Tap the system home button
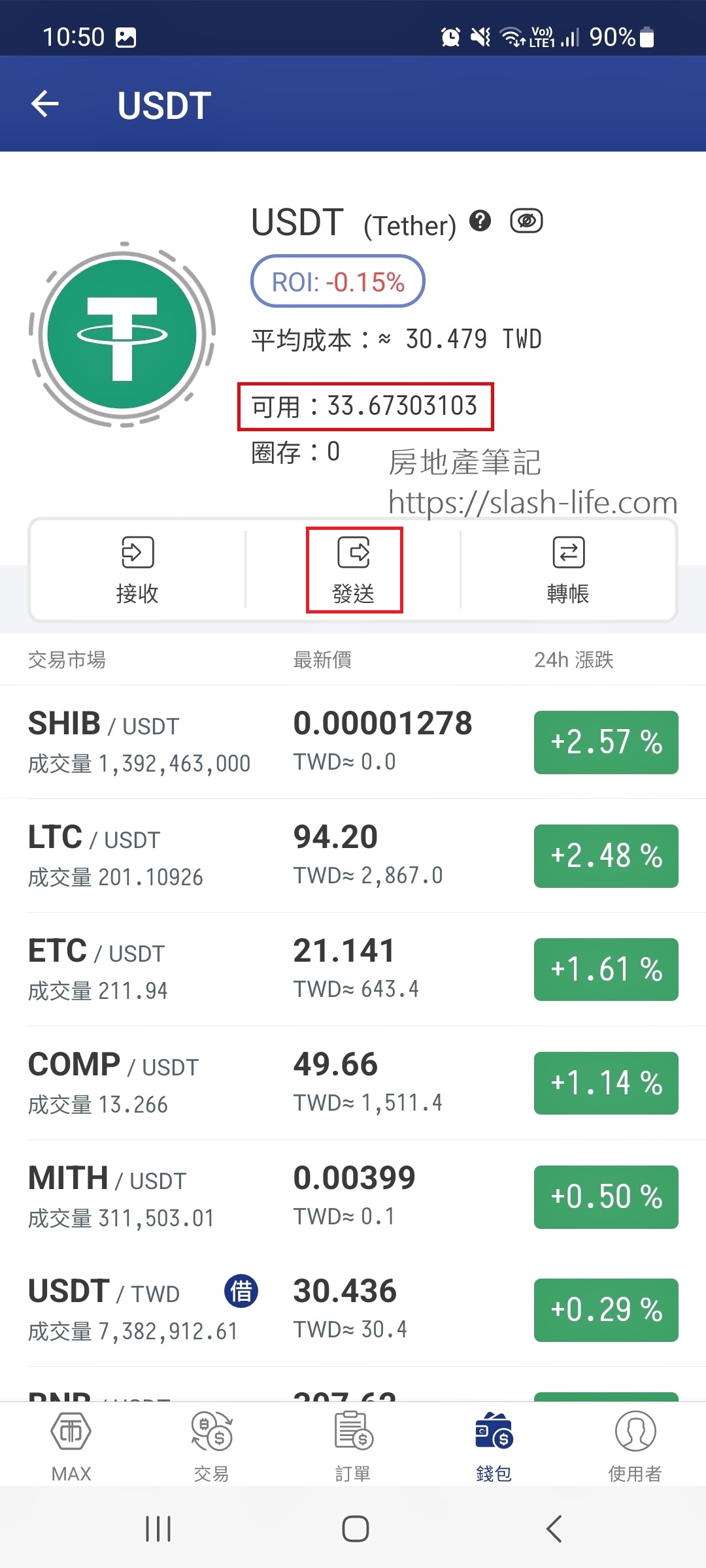The width and height of the screenshot is (706, 1568). click(x=355, y=1529)
